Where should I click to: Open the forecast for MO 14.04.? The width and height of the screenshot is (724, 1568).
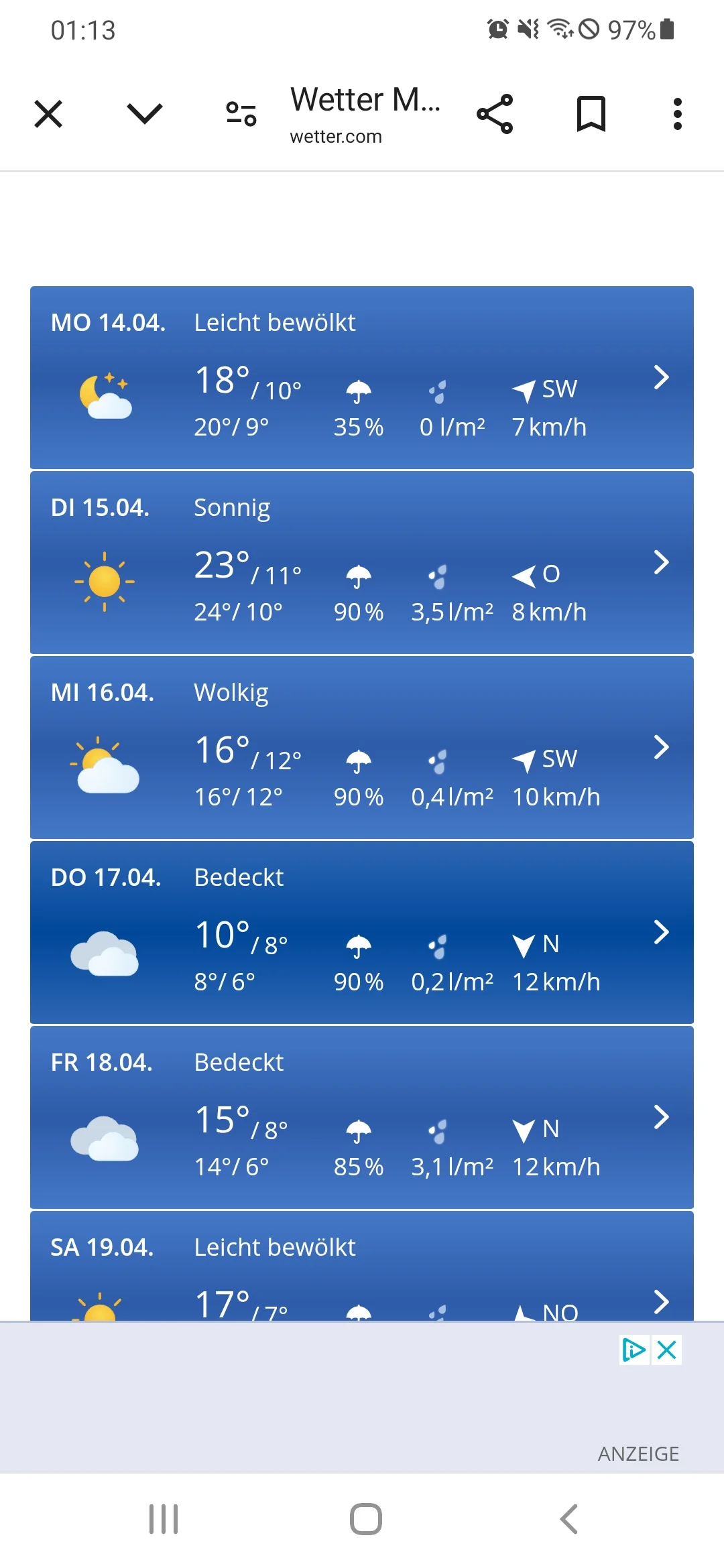tap(362, 377)
